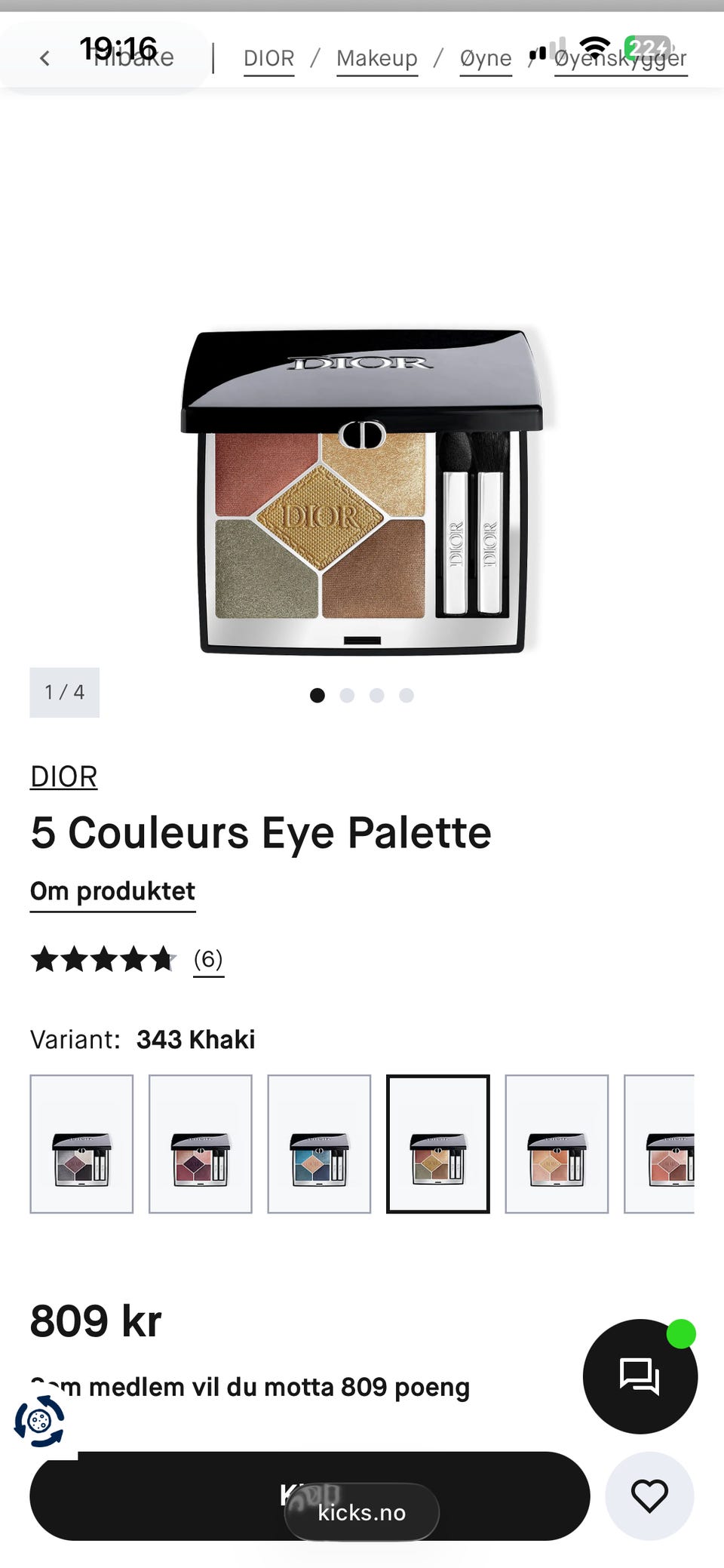Open the cookie settings icon
Image resolution: width=724 pixels, height=1568 pixels.
coord(39,1422)
